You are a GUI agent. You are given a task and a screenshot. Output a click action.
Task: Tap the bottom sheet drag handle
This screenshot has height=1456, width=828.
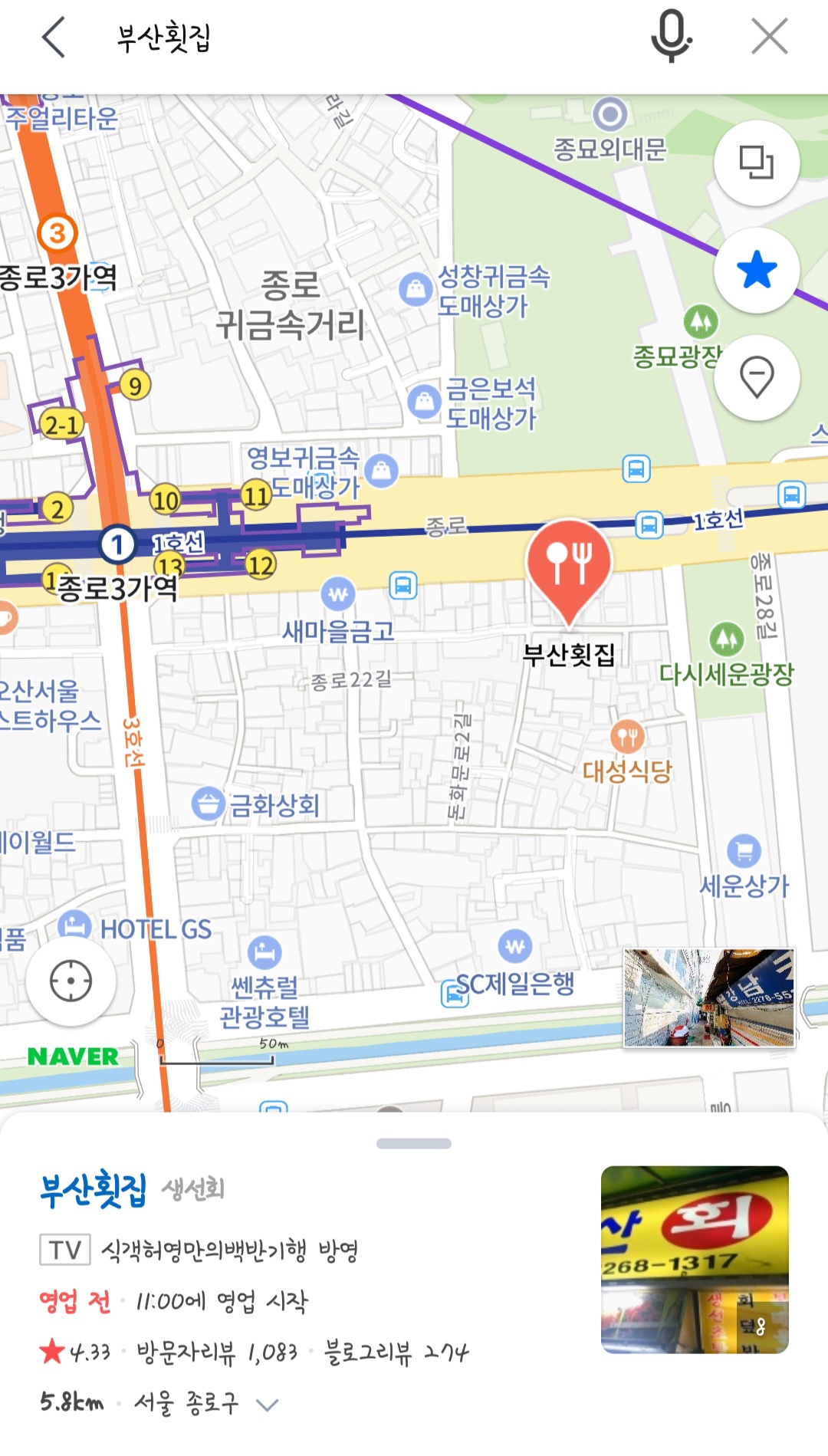click(414, 1143)
